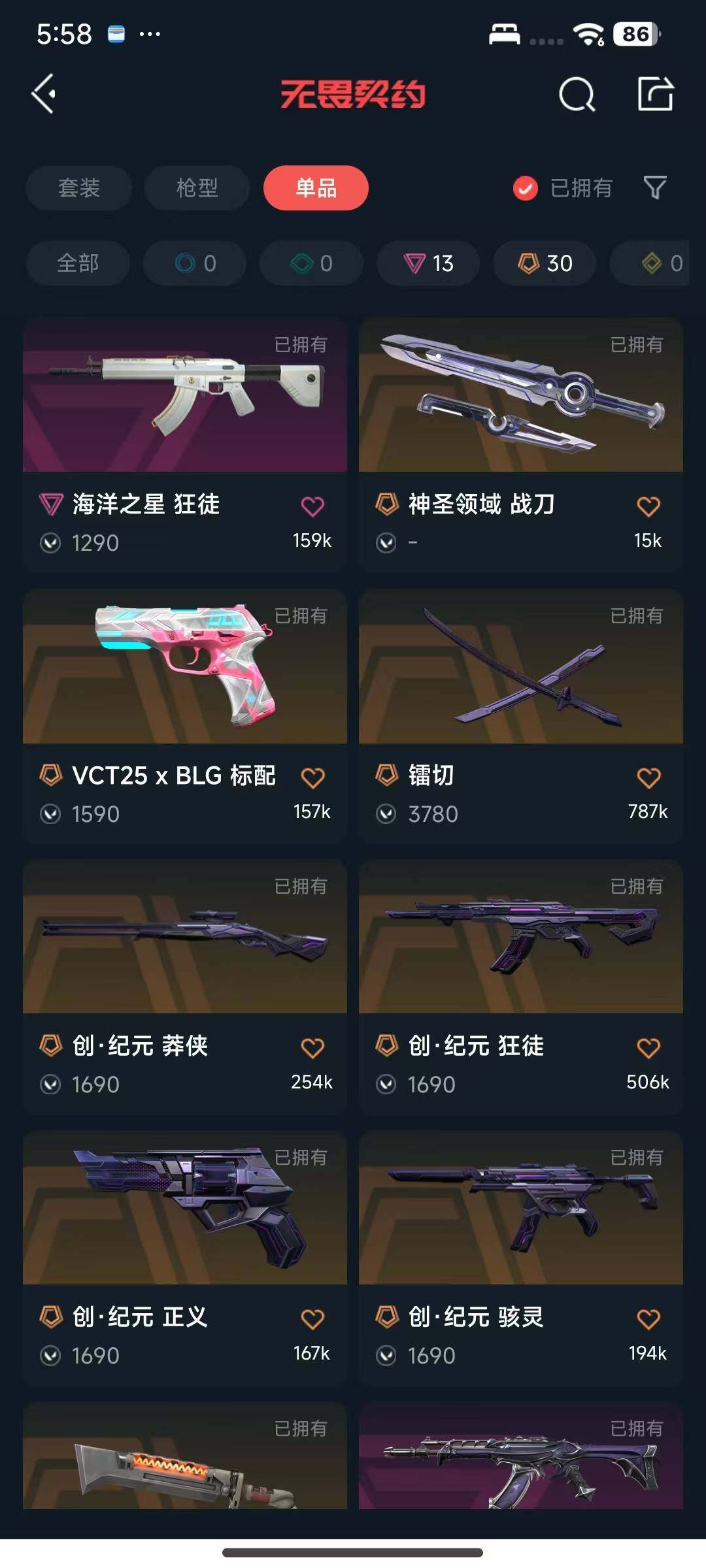Viewport: 706px width, 1568px height.
Task: Open the 镭切 knife card
Action: click(x=521, y=717)
